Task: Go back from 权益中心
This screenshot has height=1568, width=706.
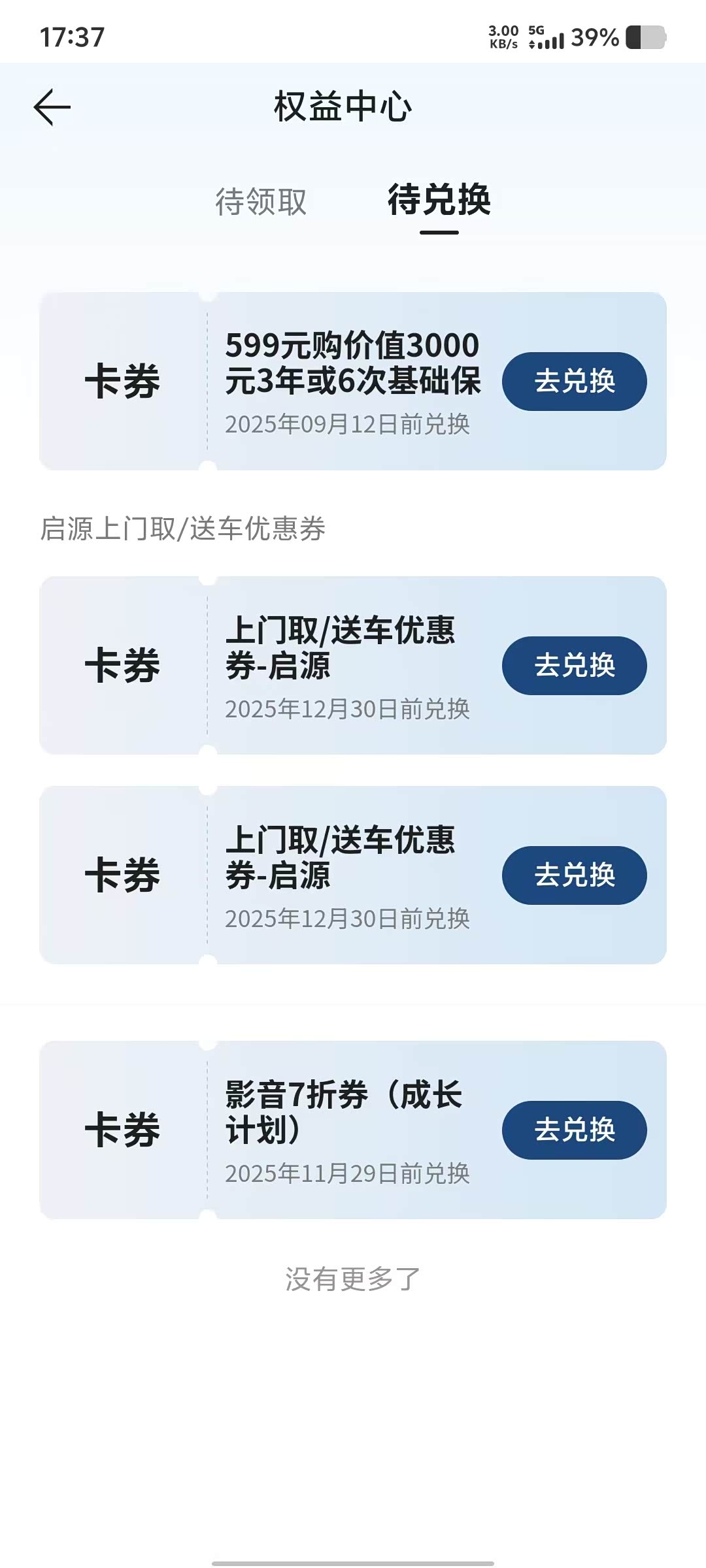Action: coord(52,108)
